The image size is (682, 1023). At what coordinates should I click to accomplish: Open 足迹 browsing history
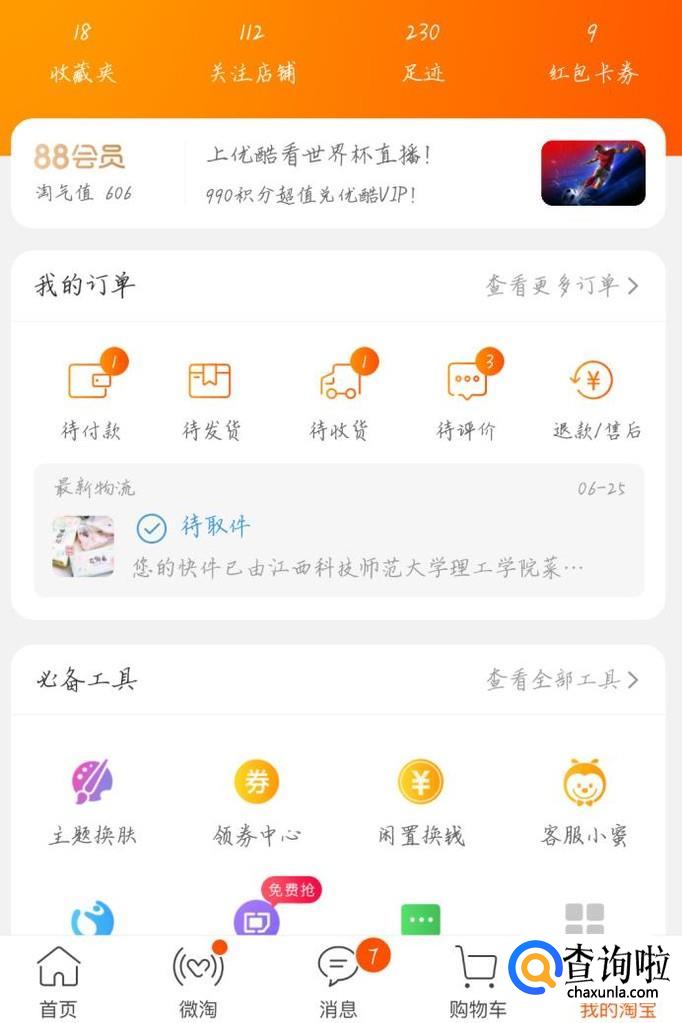click(x=423, y=54)
